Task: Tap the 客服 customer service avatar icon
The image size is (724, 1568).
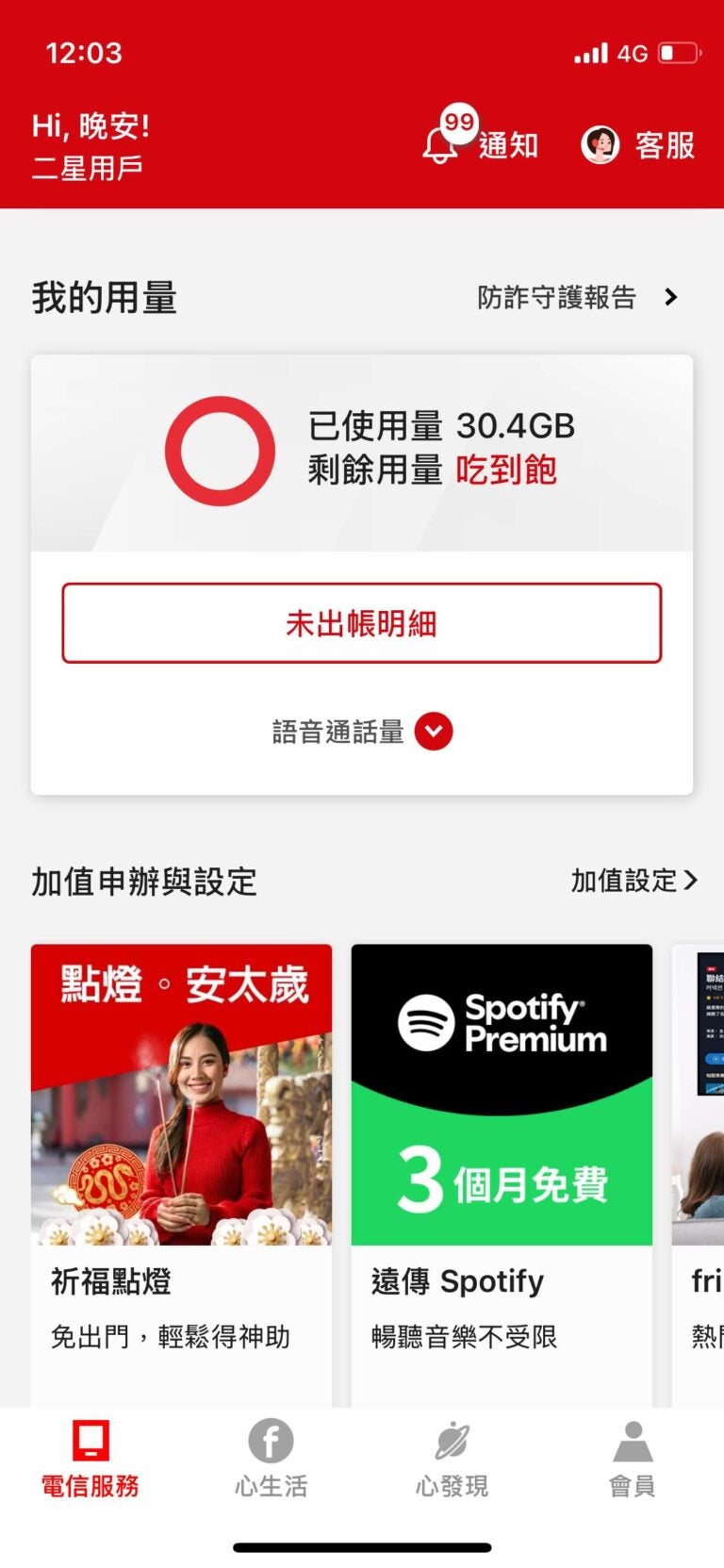Action: click(601, 143)
